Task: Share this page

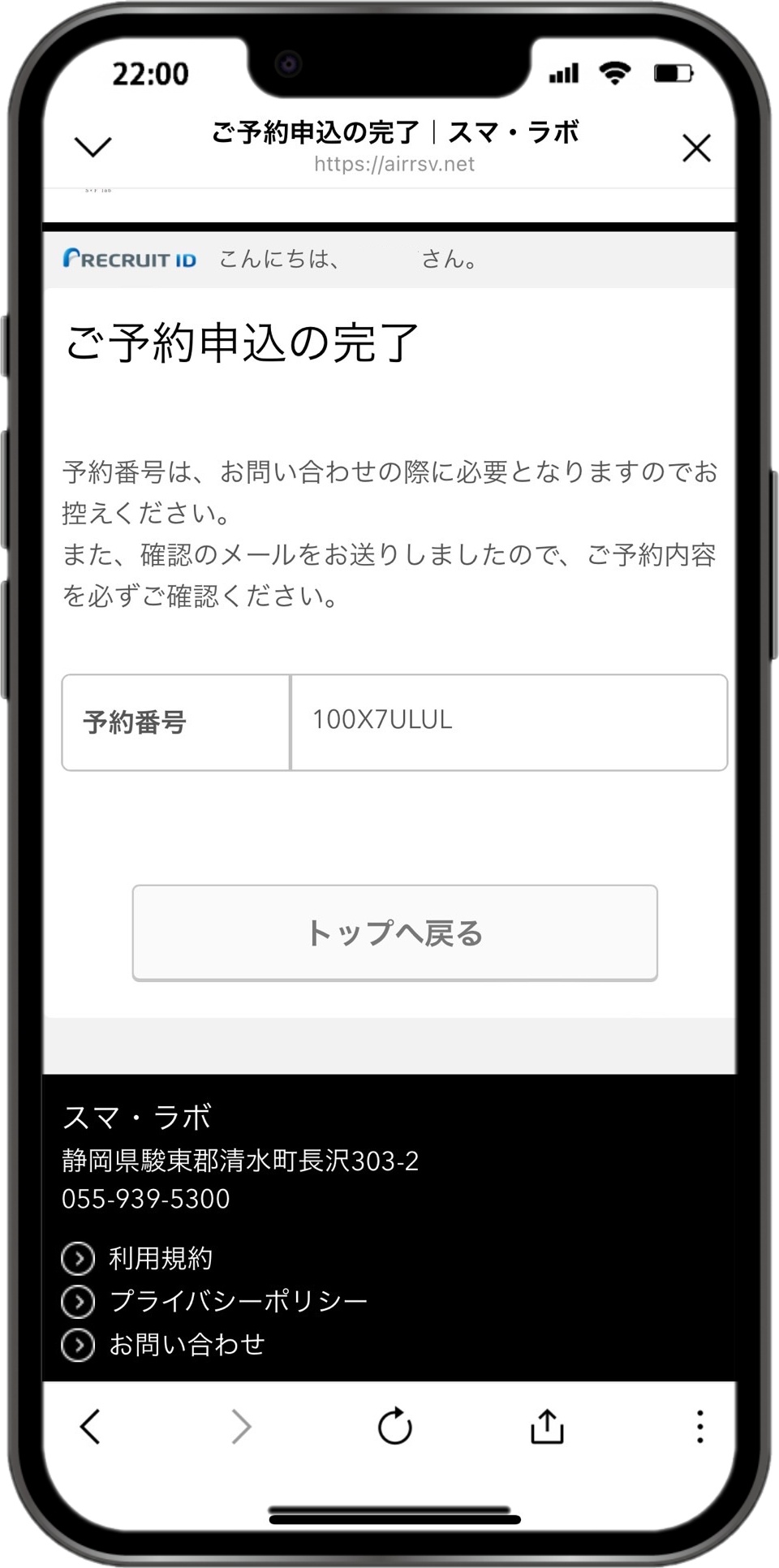Action: [547, 1426]
